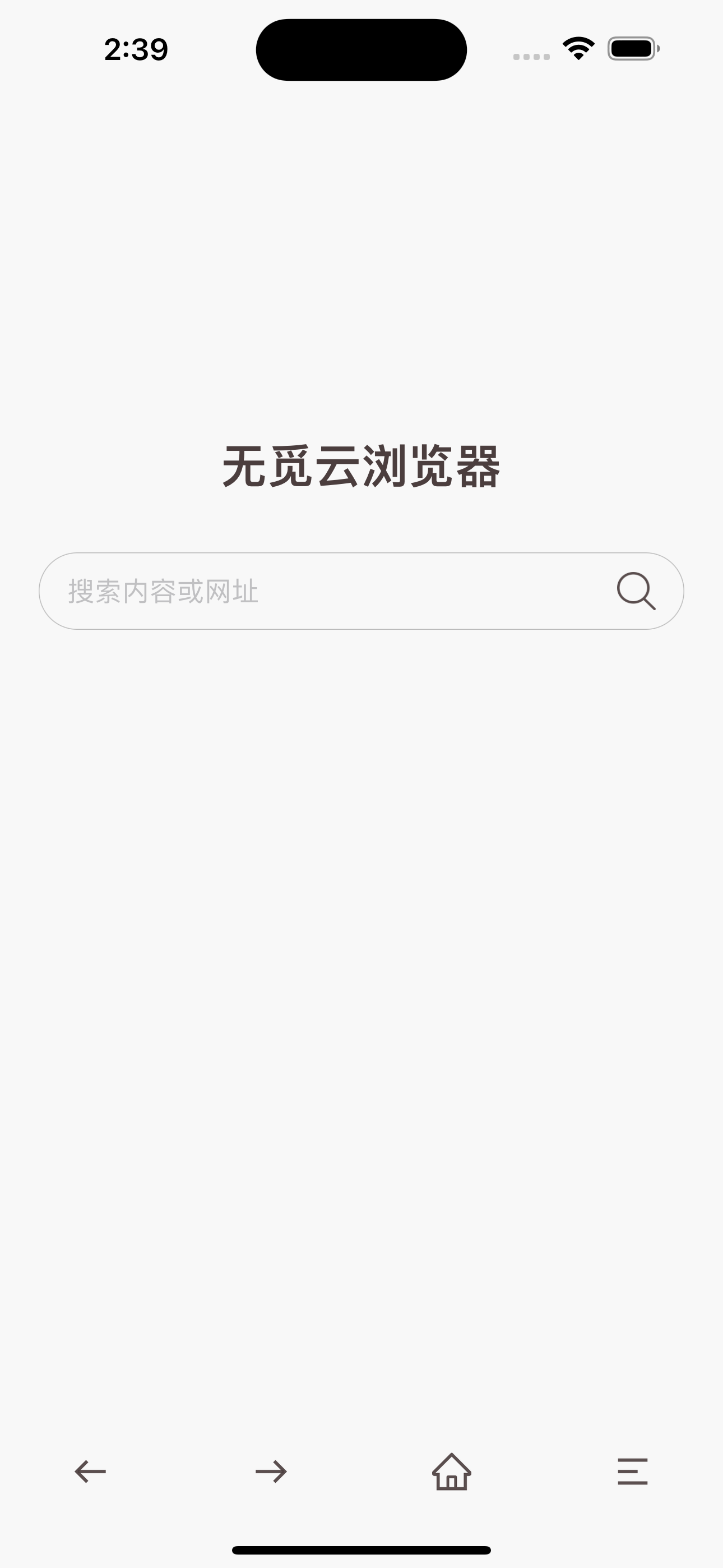Tap the battery indicator in status bar
723x1568 pixels.
pyautogui.click(x=631, y=49)
